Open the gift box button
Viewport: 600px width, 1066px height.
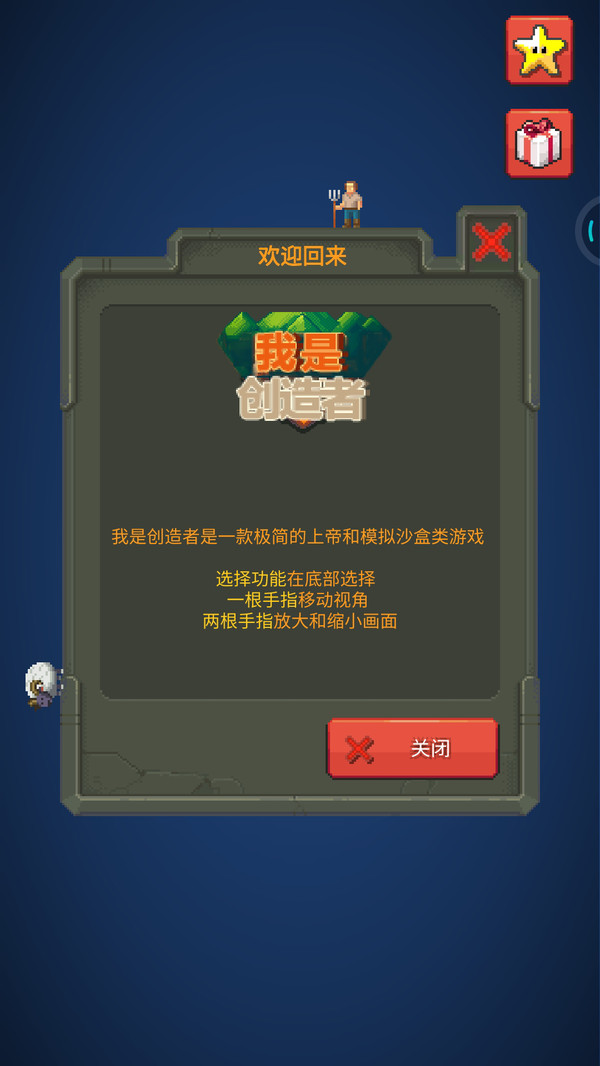pyautogui.click(x=539, y=143)
